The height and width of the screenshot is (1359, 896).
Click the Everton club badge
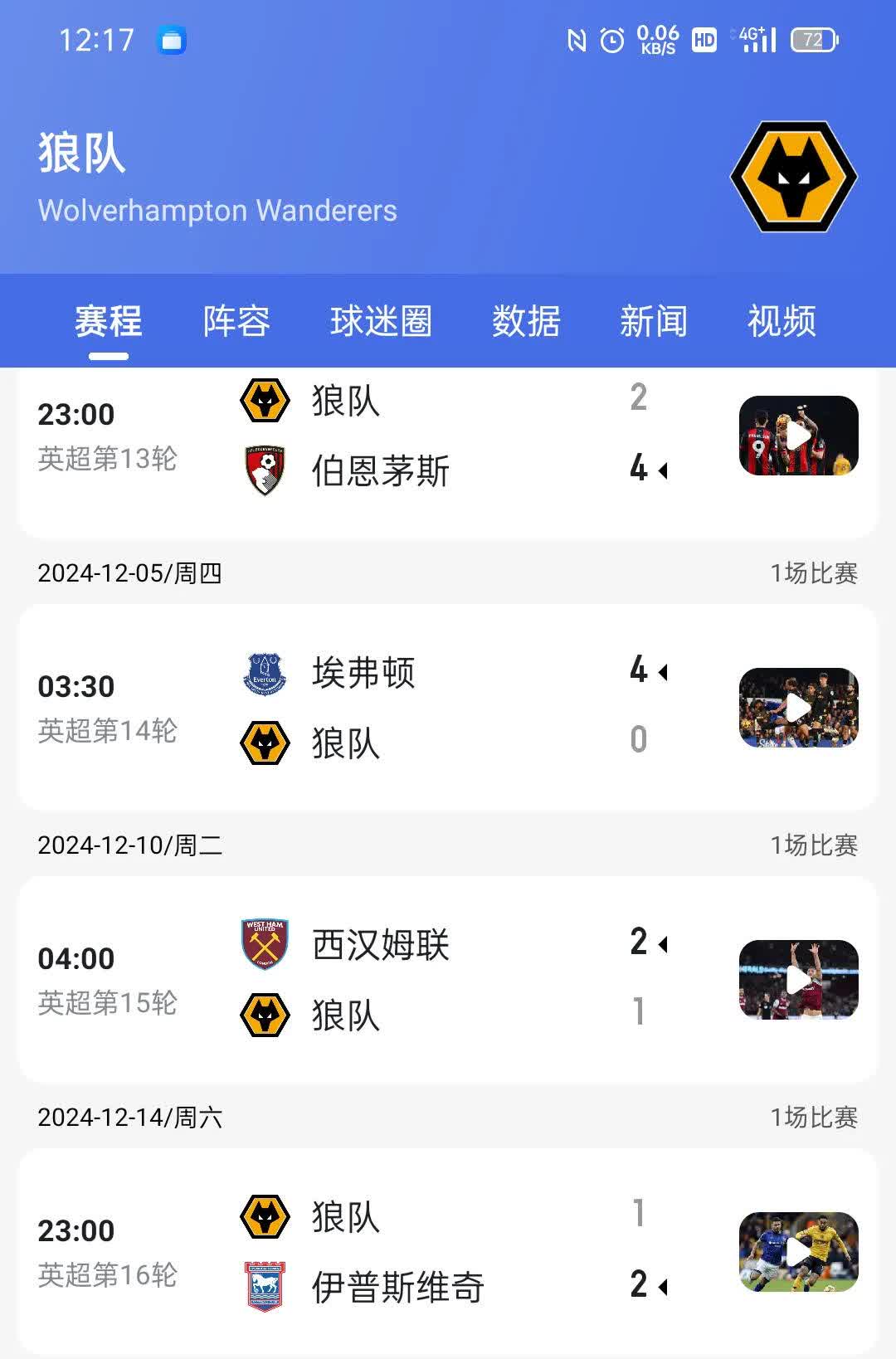pyautogui.click(x=264, y=674)
